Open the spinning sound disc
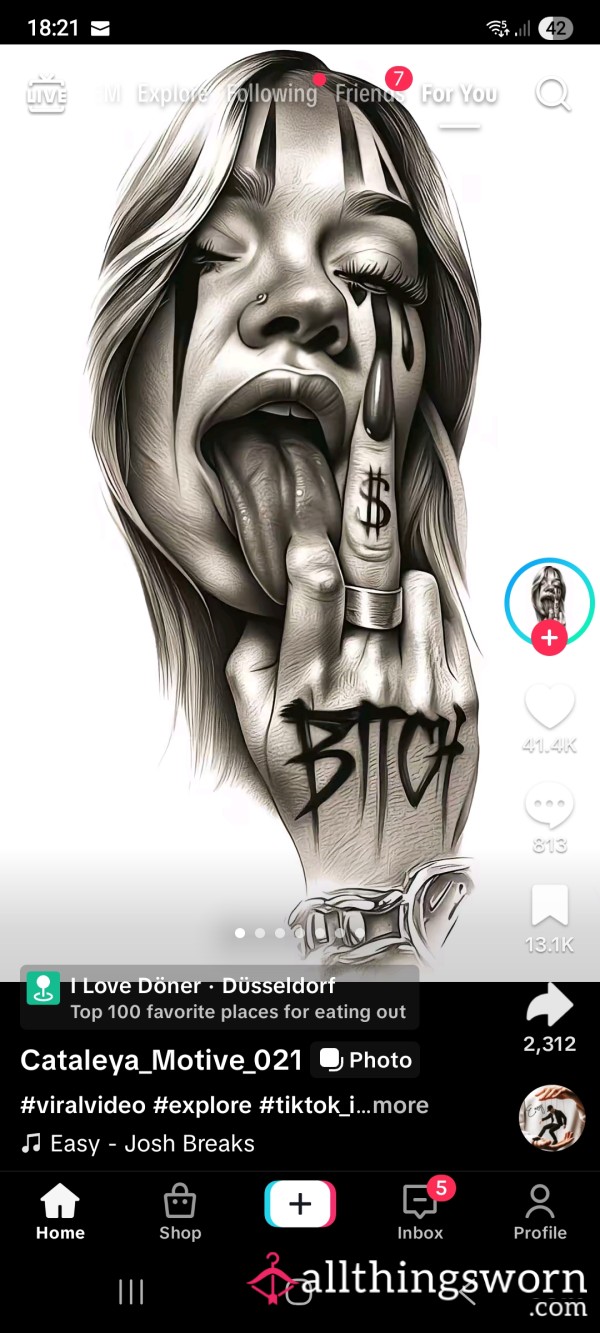 coord(552,1117)
